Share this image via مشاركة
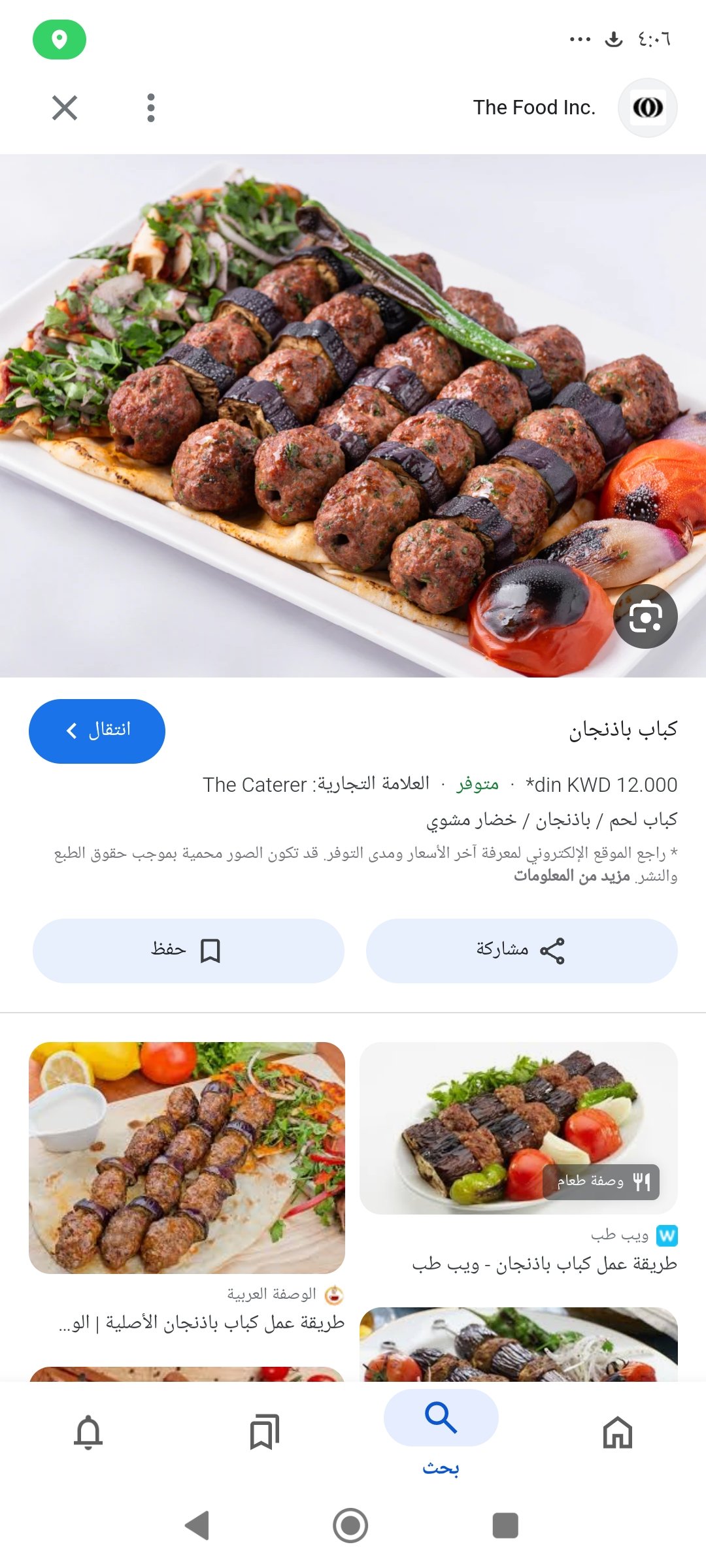The width and height of the screenshot is (706, 1568). pos(522,951)
